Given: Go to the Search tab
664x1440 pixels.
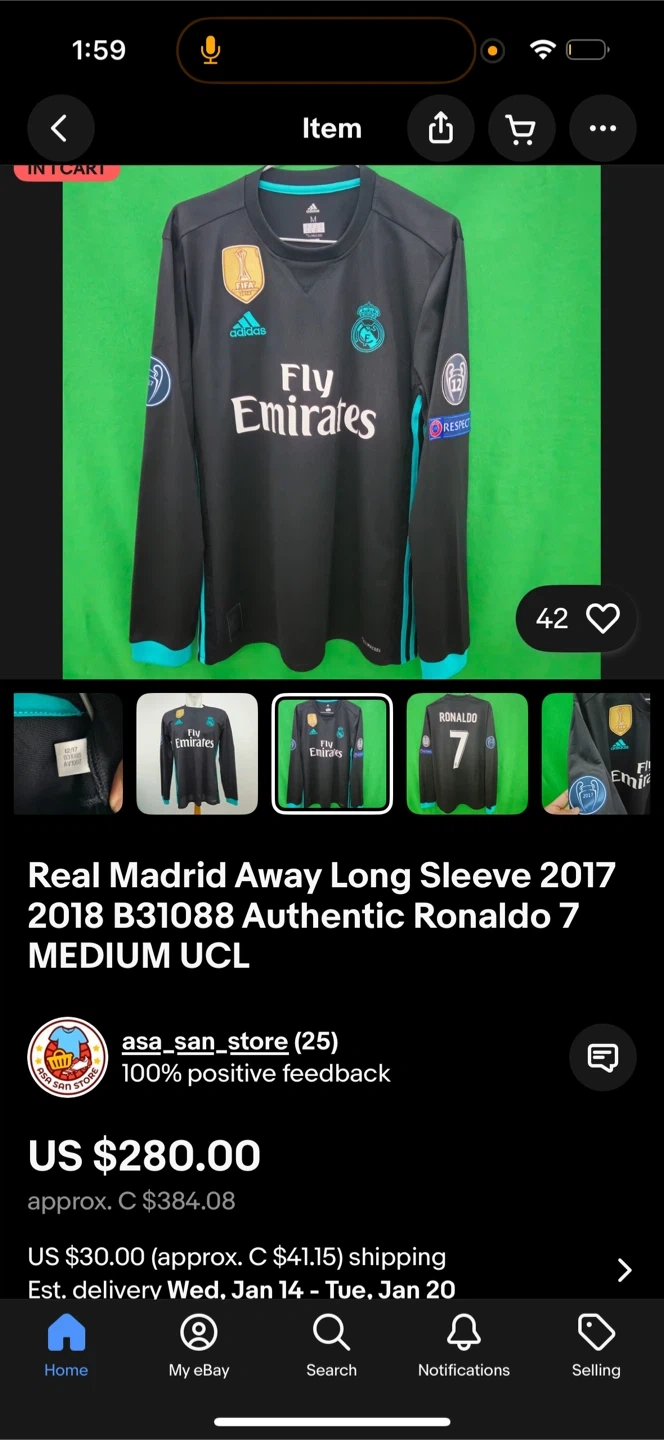Looking at the screenshot, I should pyautogui.click(x=331, y=1346).
